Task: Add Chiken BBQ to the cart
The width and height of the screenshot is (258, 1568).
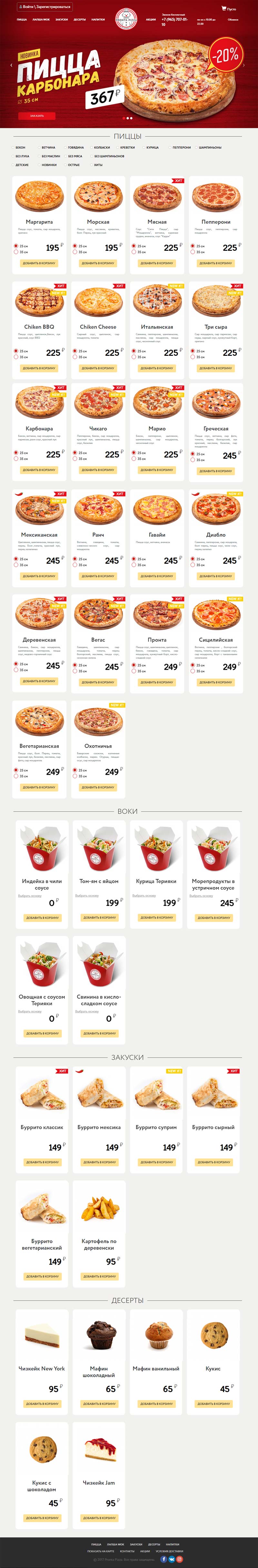Action: [x=39, y=368]
